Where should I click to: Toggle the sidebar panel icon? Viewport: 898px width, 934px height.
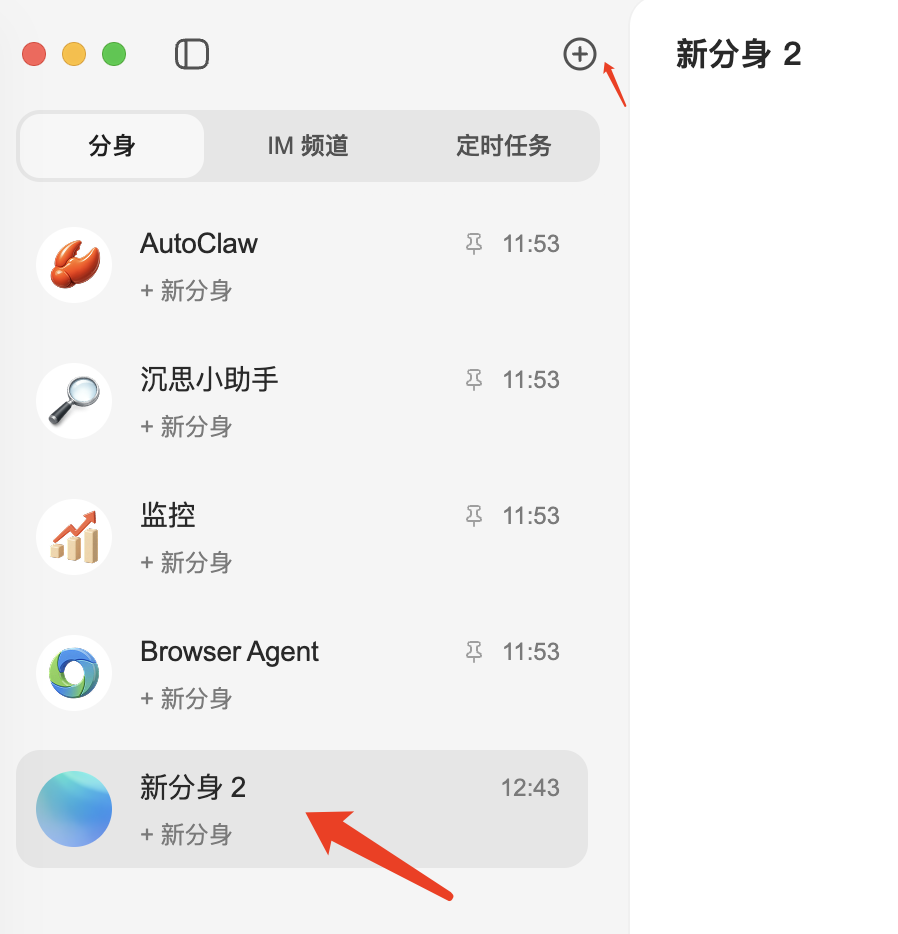point(191,54)
